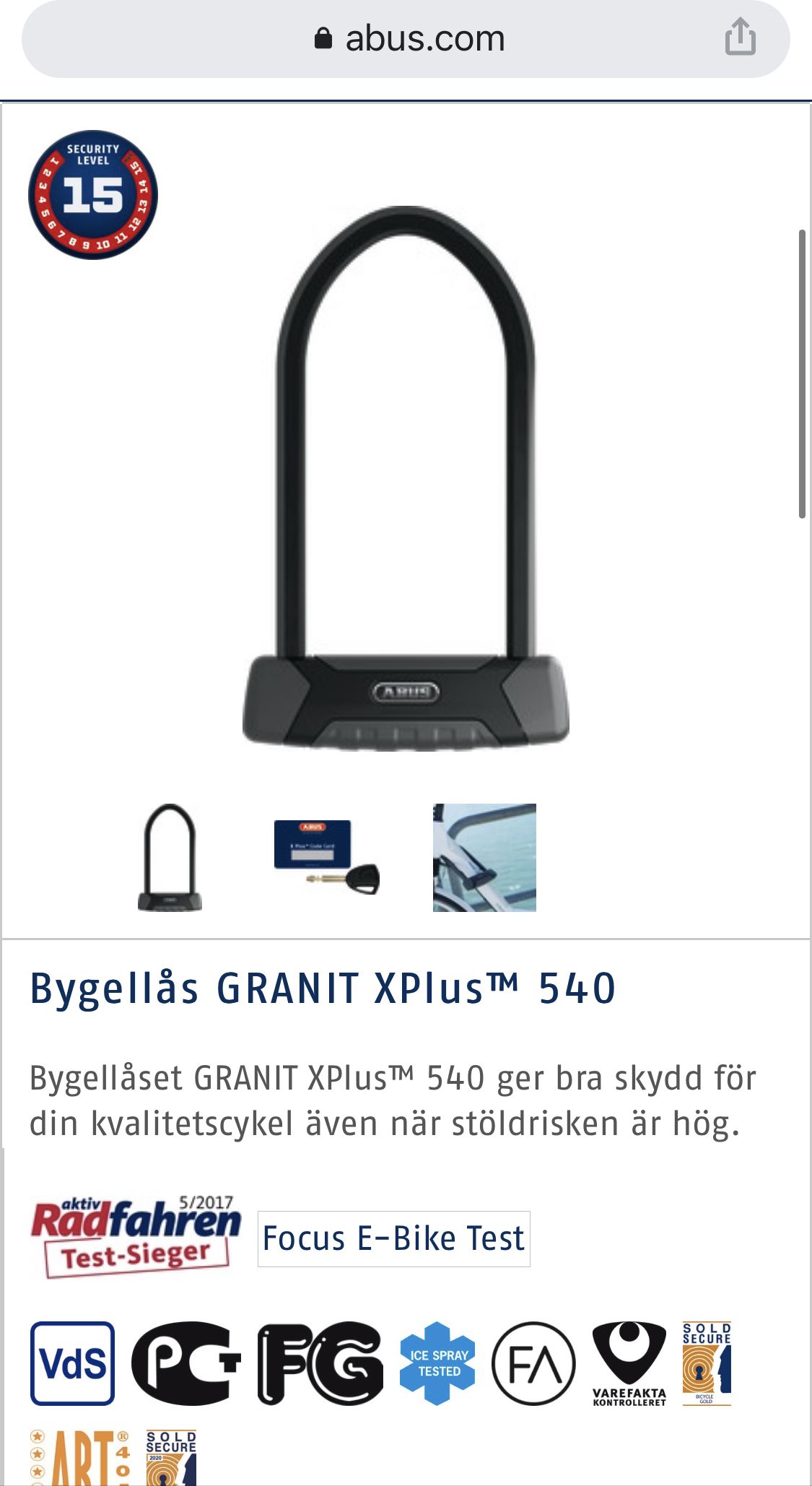Tap the abus.com address bar
The height and width of the screenshot is (1486, 812).
point(409,39)
